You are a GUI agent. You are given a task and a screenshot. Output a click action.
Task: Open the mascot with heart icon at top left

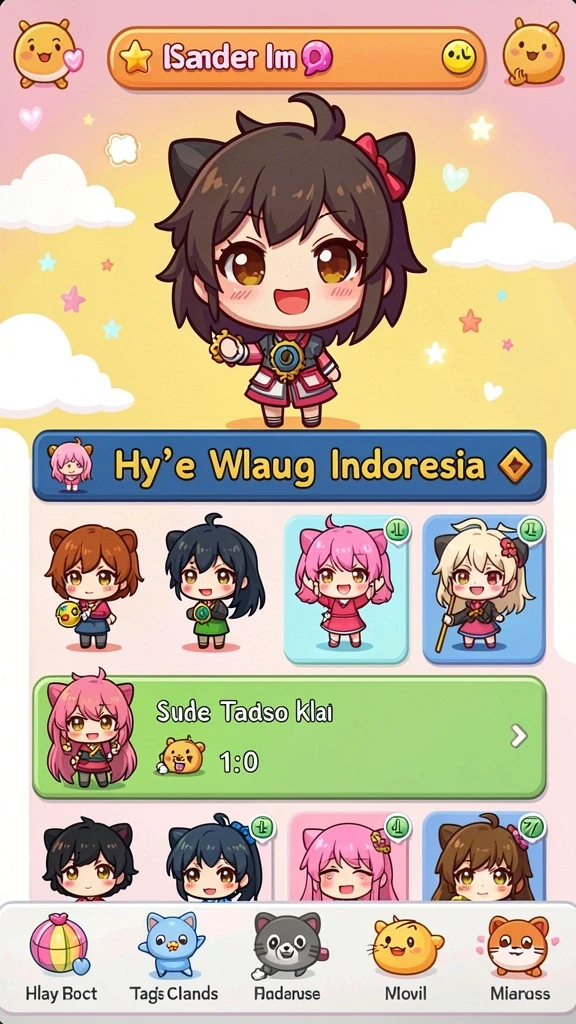pos(48,54)
